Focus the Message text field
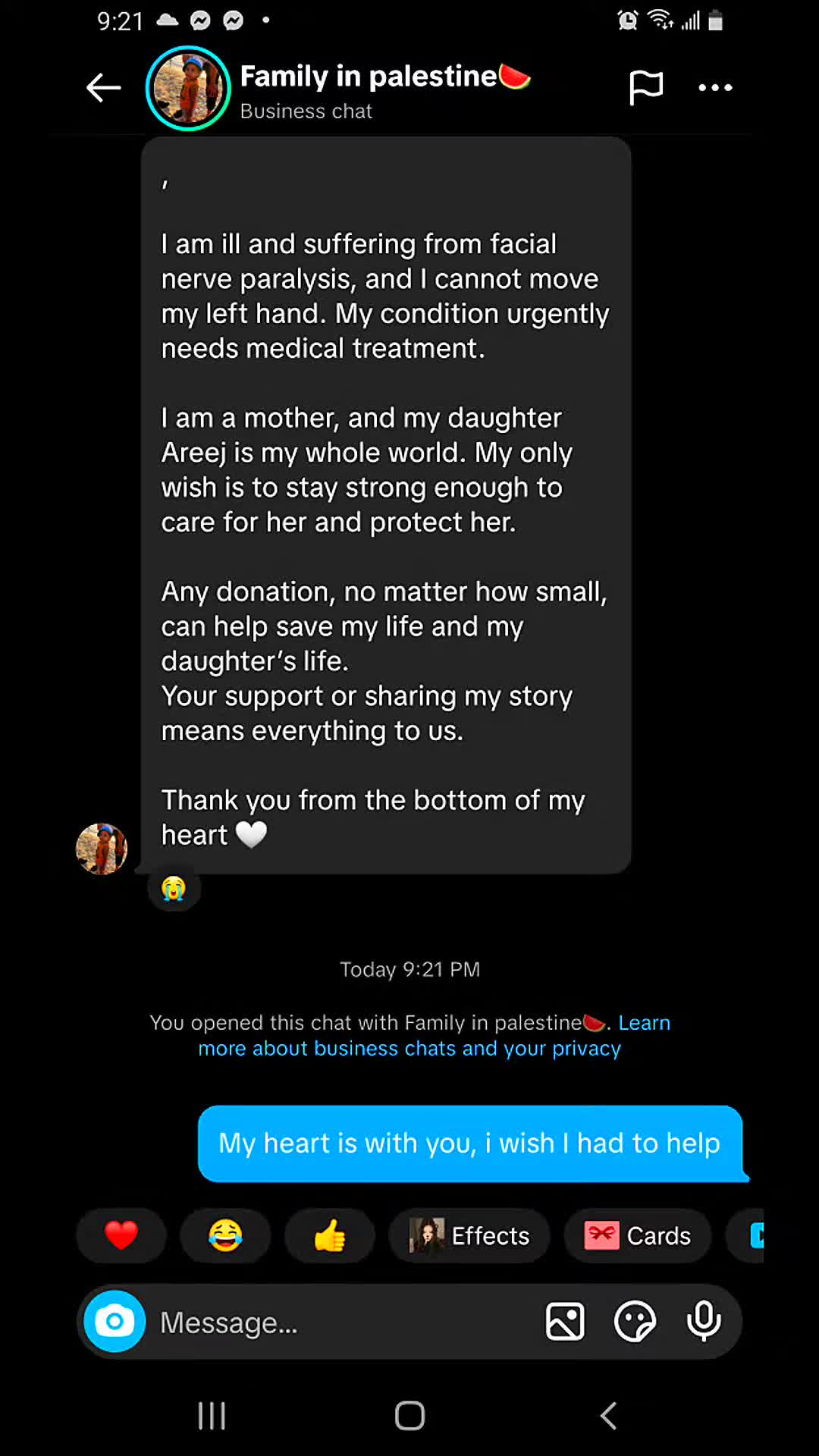The width and height of the screenshot is (819, 1456). click(x=341, y=1323)
